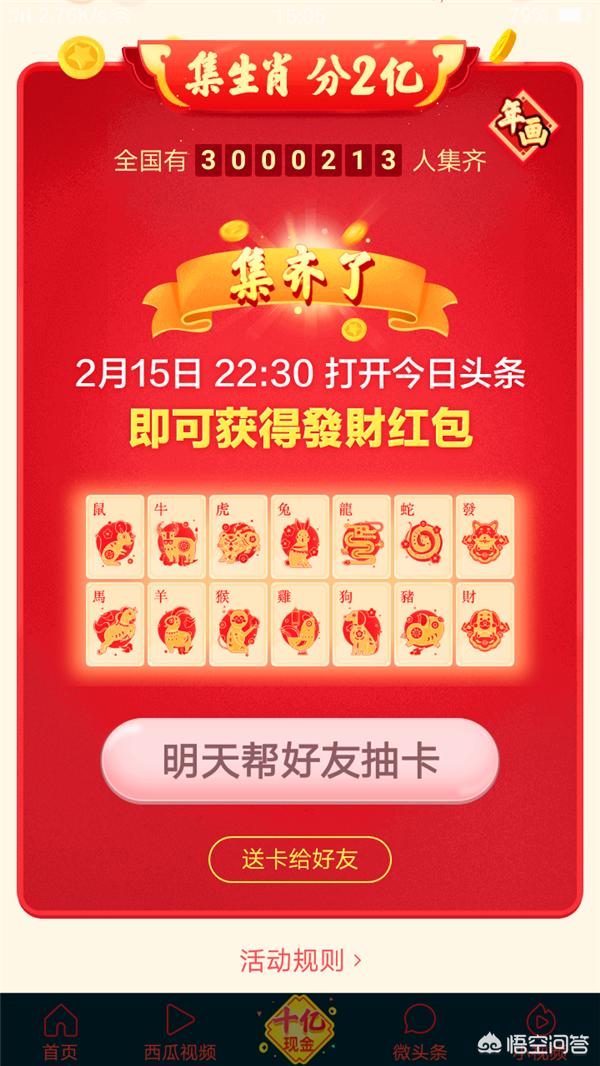Switch to the 首页 tab
The image size is (600, 1066).
pos(60,1029)
